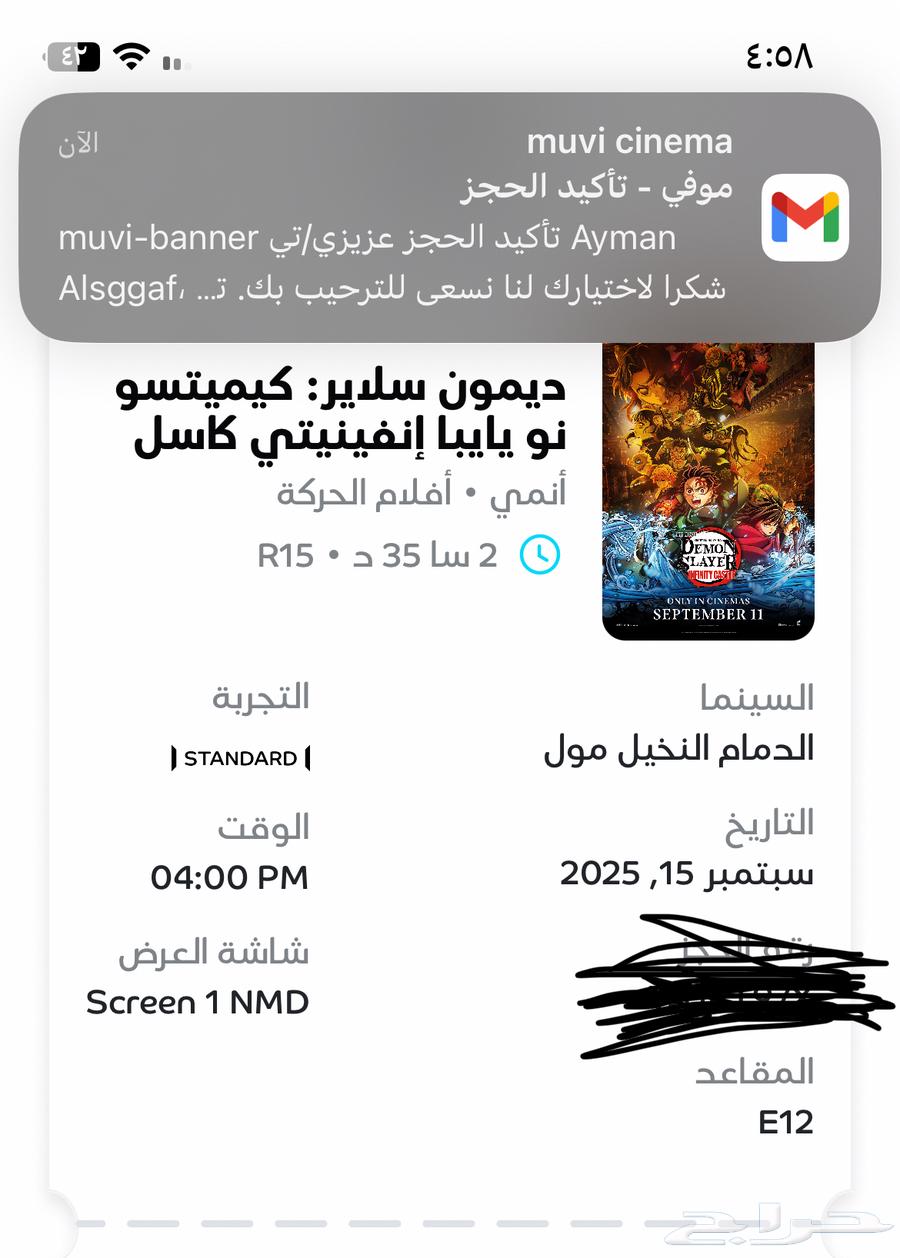Tap the battery indicator in status bar
900x1258 pixels.
[72, 57]
